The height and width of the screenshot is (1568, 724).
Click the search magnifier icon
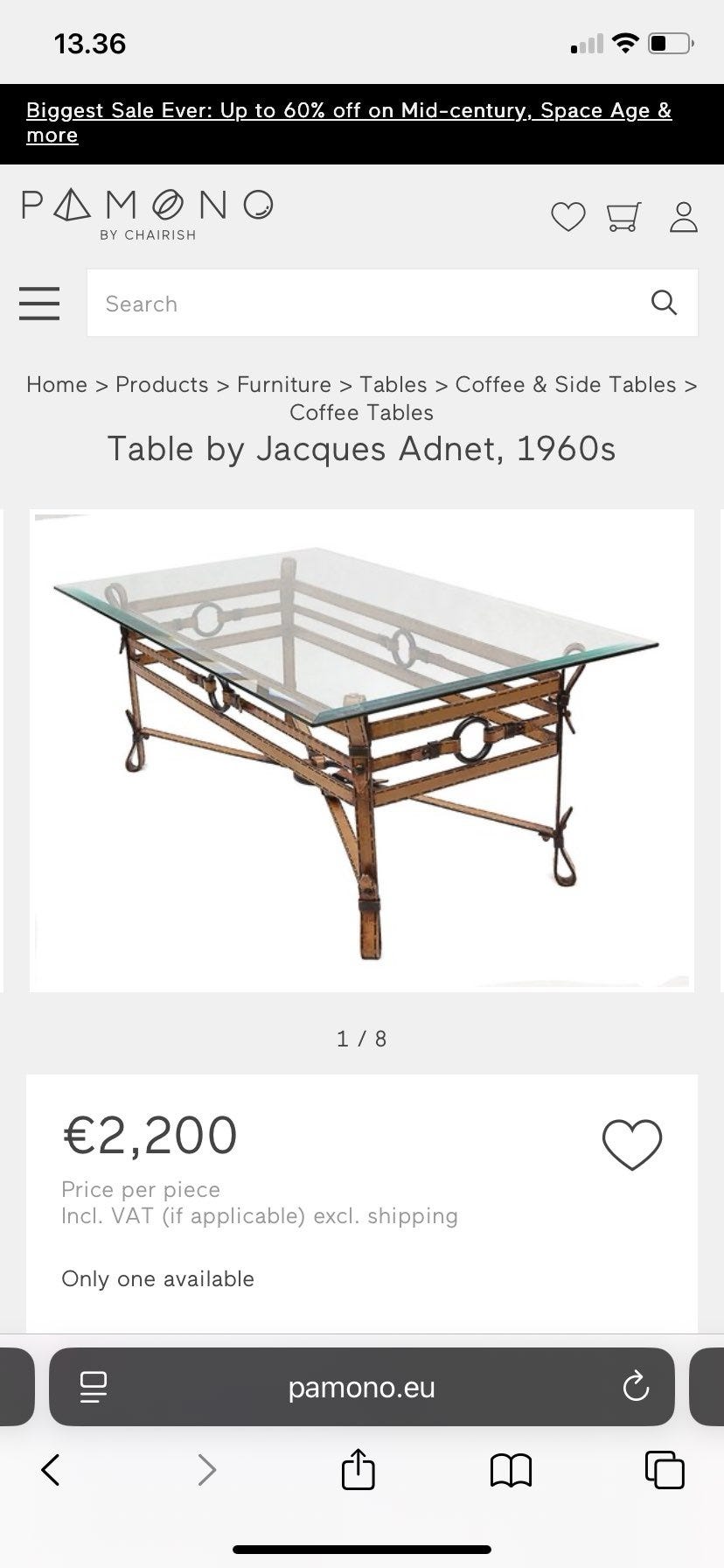pyautogui.click(x=665, y=303)
